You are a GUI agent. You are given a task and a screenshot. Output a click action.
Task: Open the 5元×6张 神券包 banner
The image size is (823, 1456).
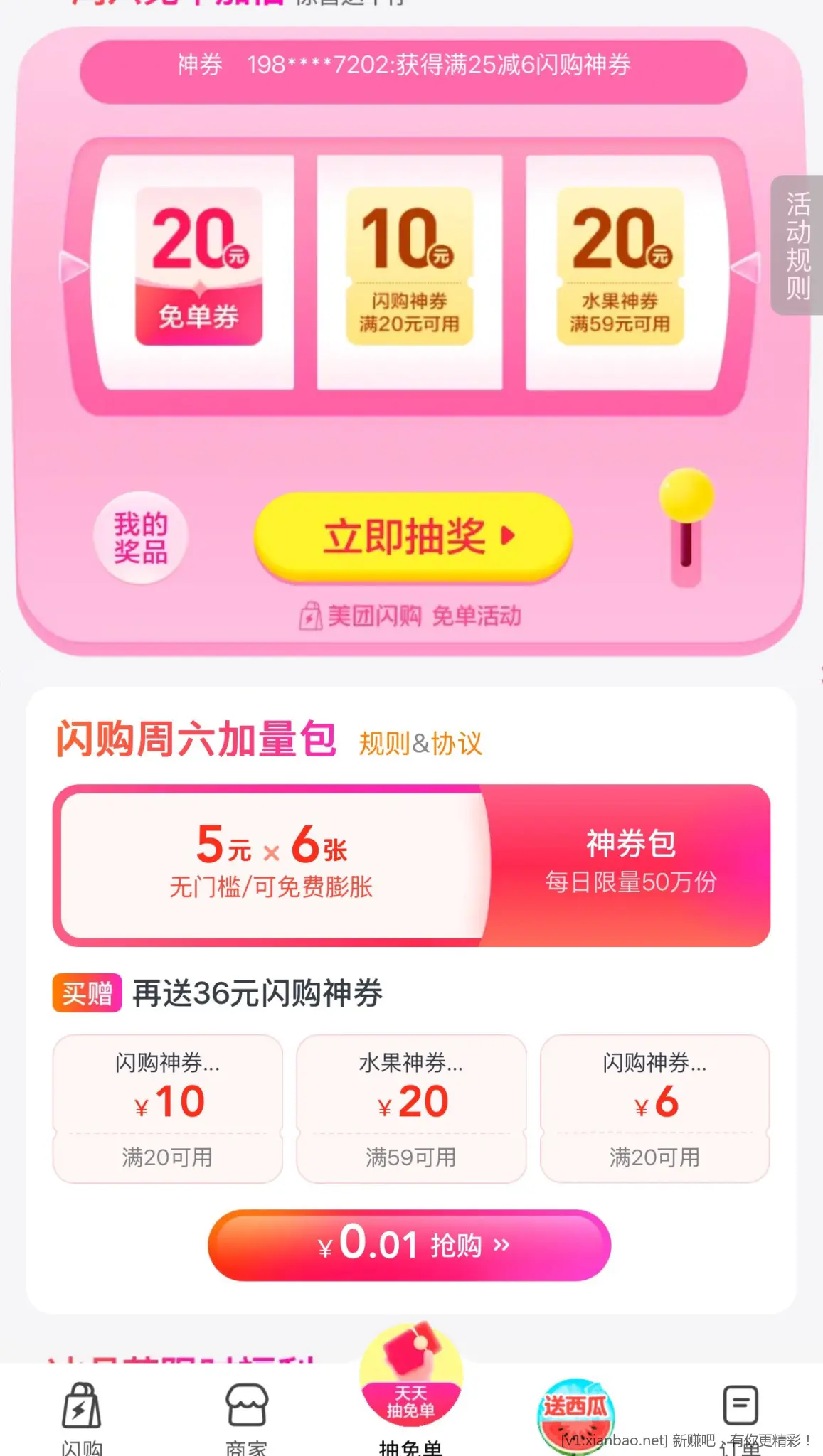coord(411,865)
